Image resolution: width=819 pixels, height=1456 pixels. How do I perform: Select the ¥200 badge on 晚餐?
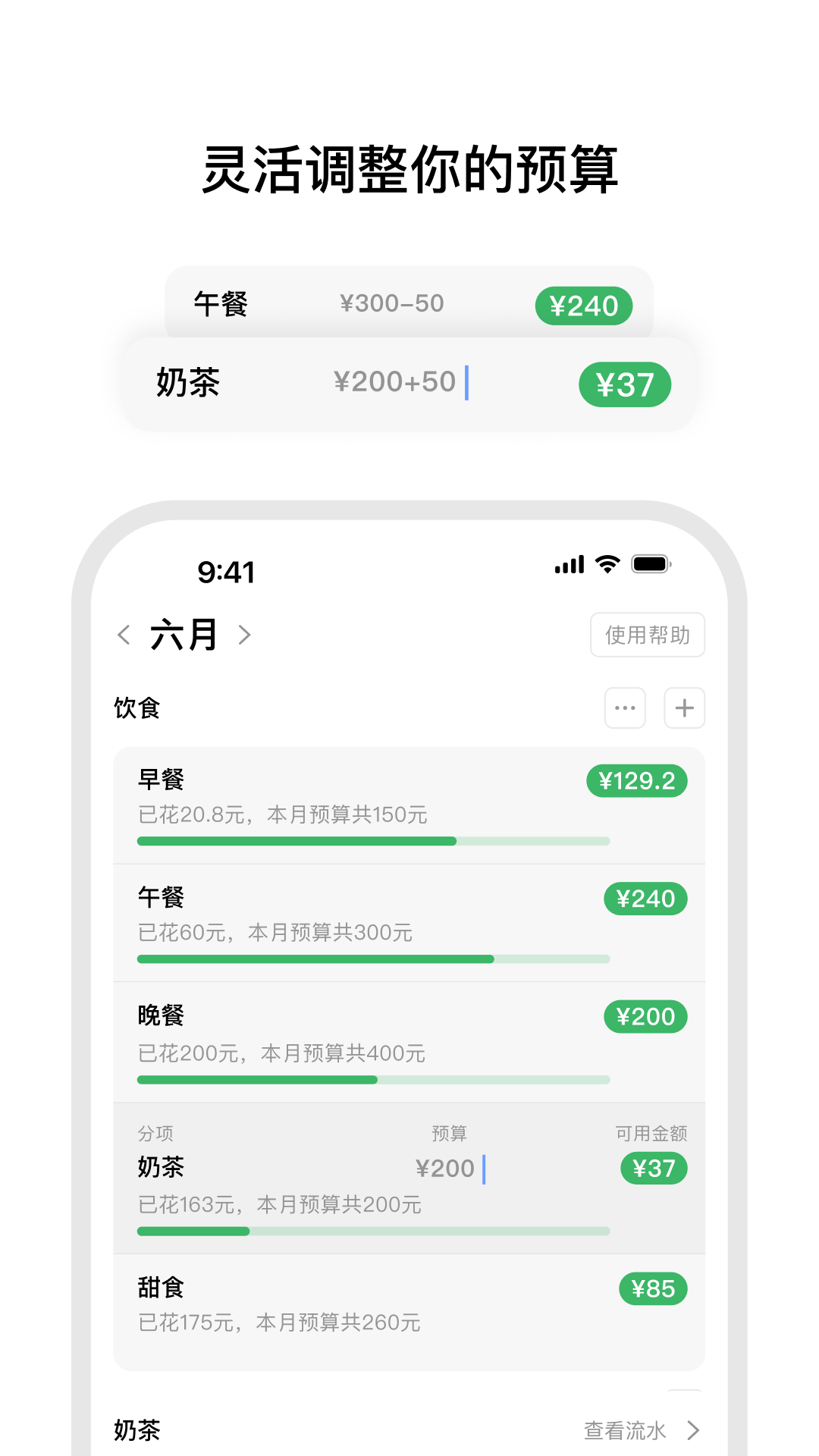[x=645, y=1016]
